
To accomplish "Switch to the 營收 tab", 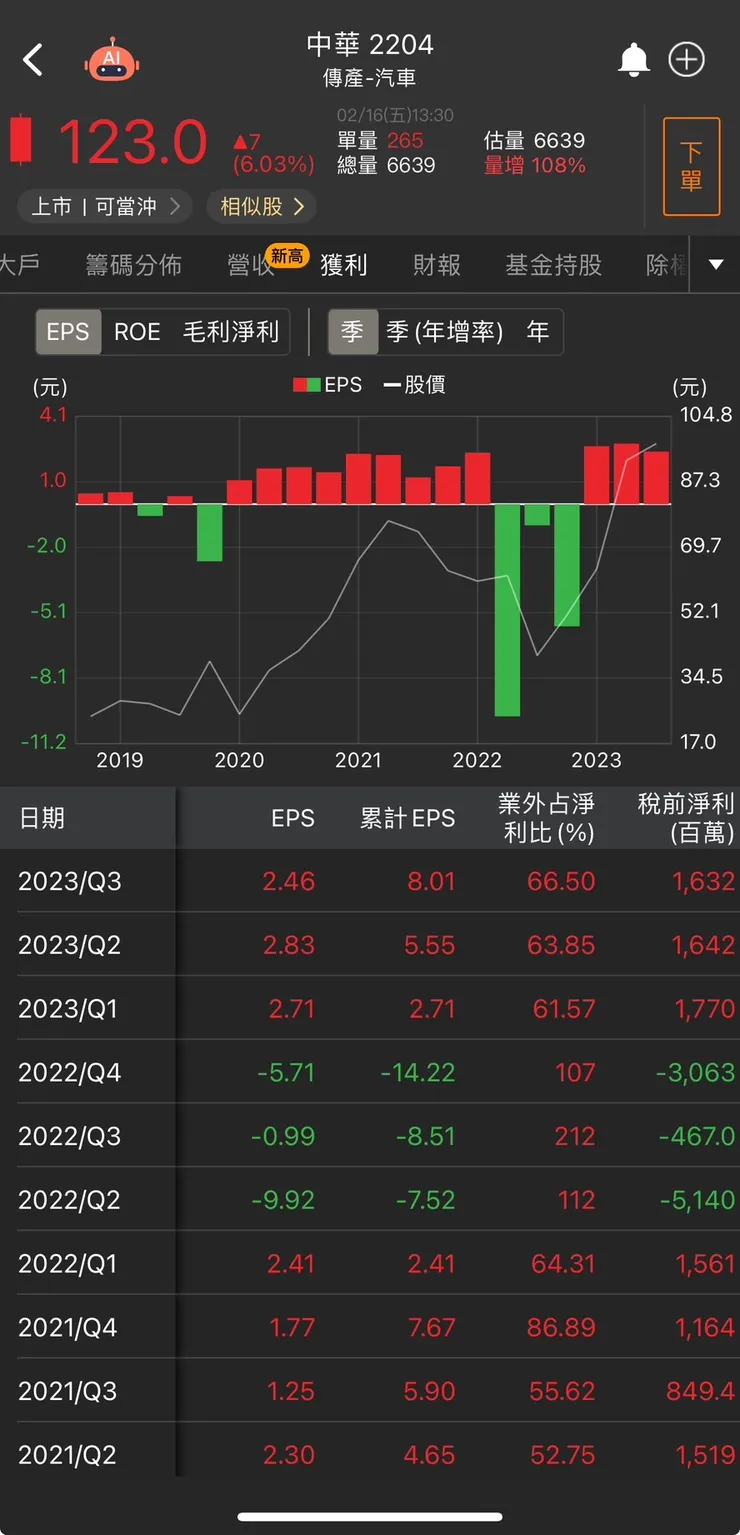I will (251, 265).
